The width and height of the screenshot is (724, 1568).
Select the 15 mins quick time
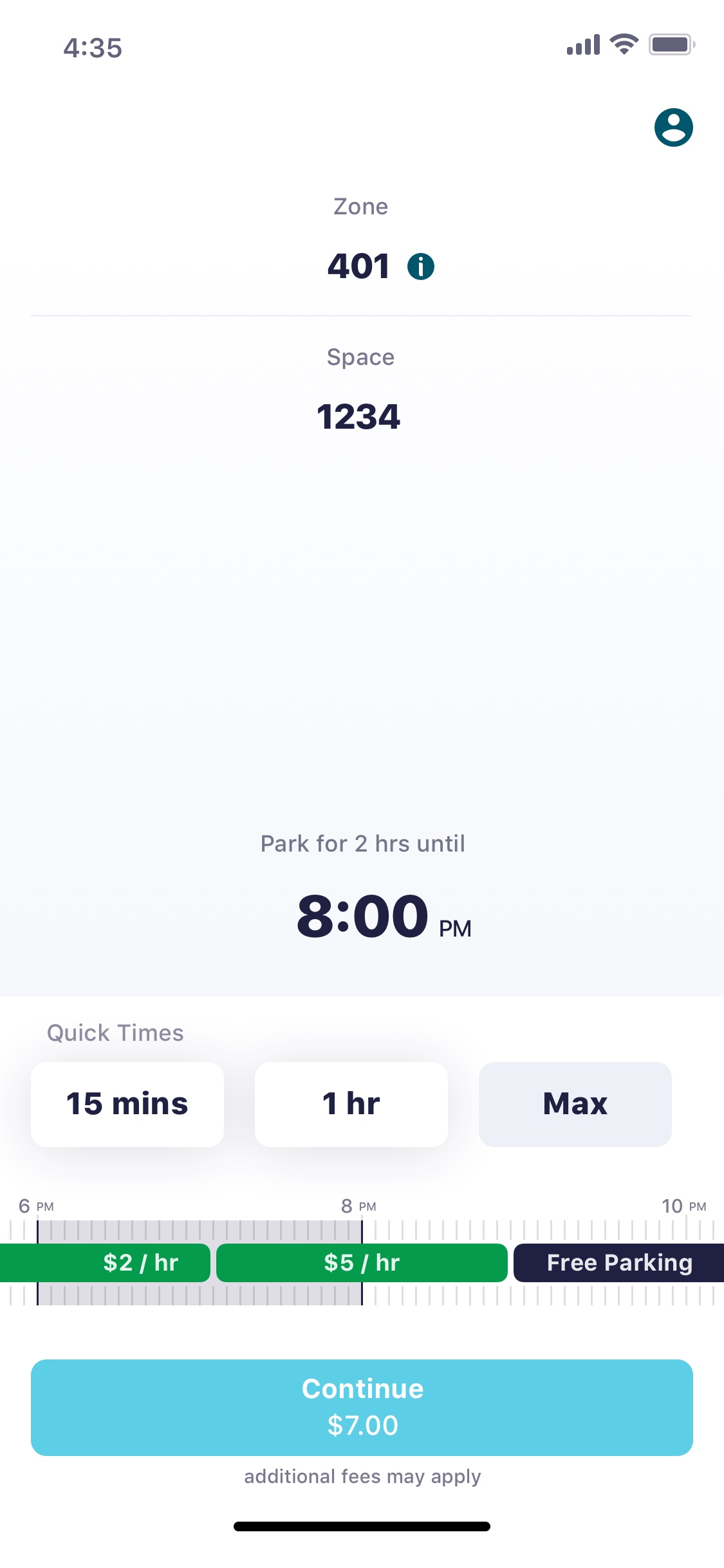(127, 1104)
